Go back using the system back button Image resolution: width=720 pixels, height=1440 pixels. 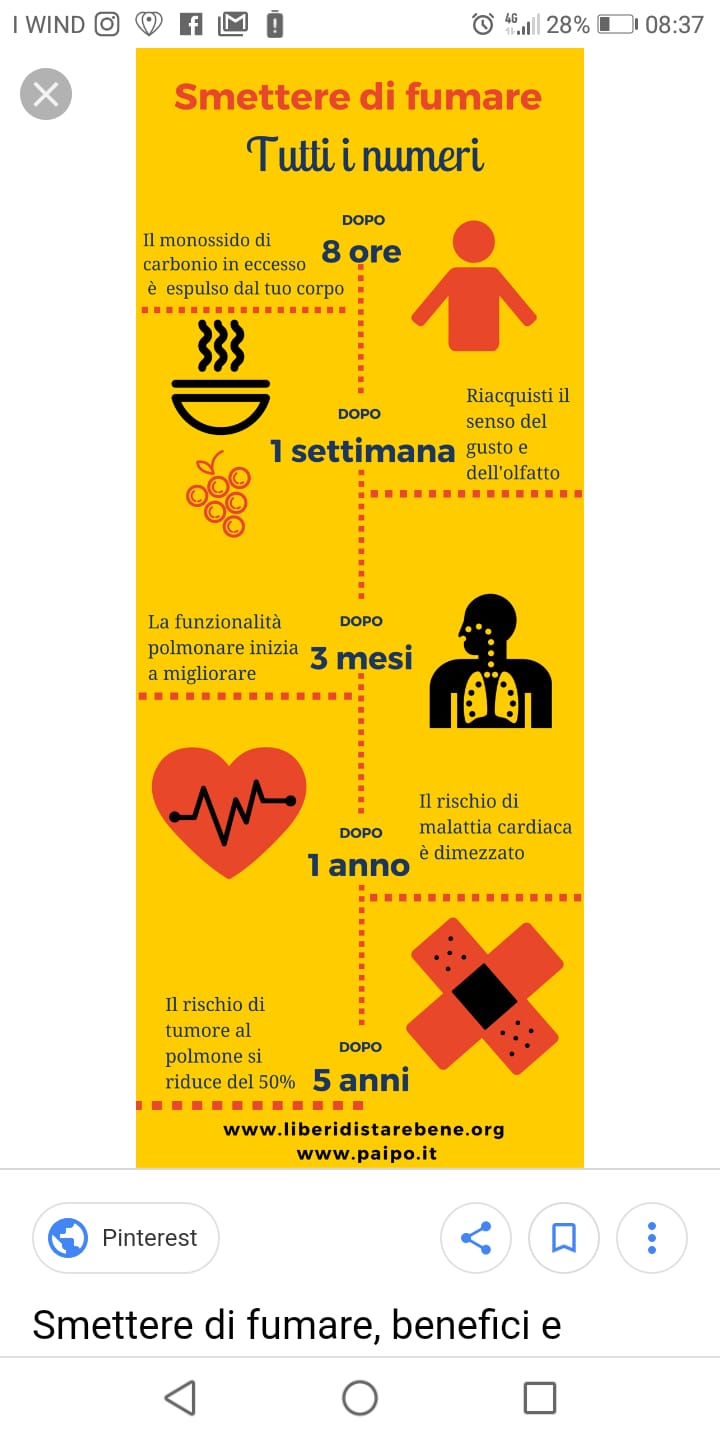click(x=180, y=1397)
